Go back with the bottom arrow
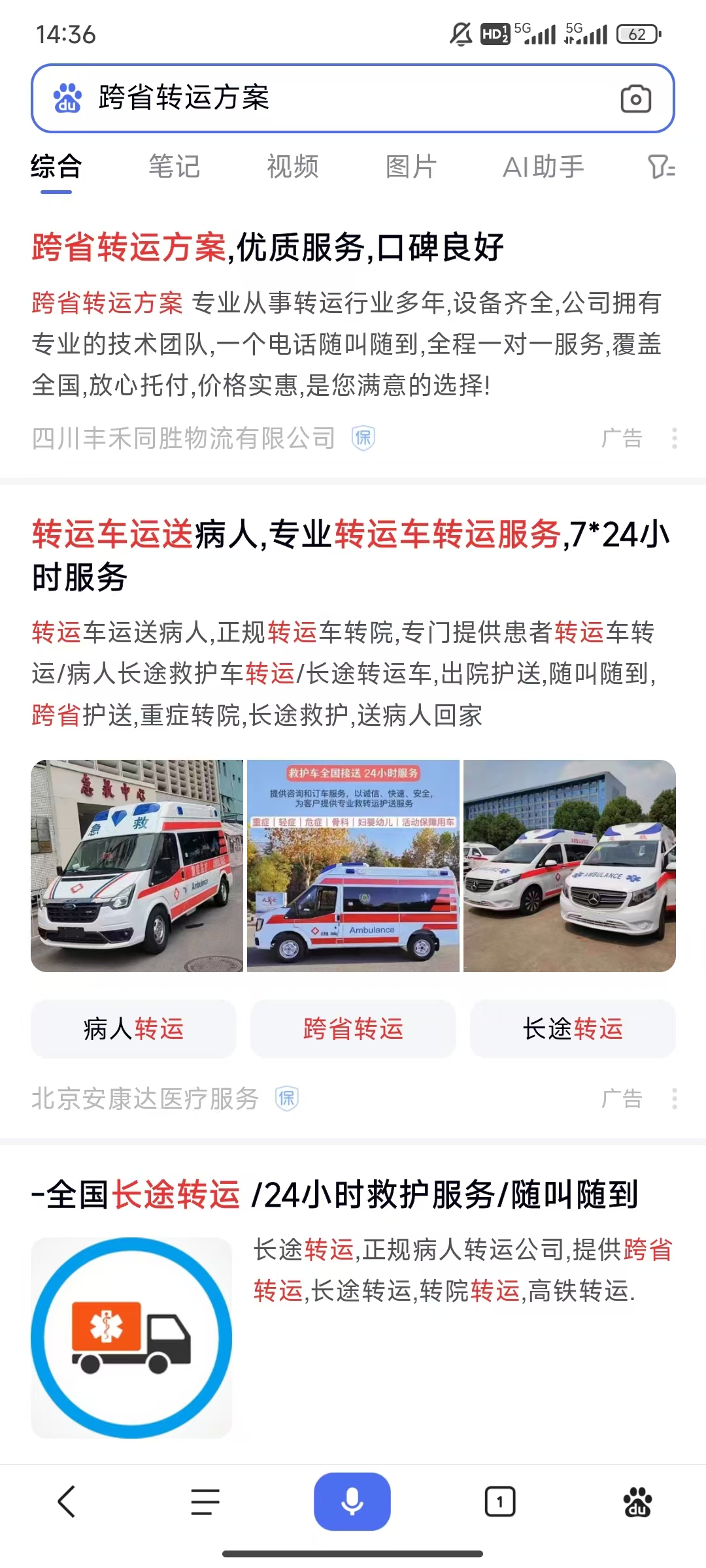Viewport: 706px width, 1568px height. (67, 1501)
